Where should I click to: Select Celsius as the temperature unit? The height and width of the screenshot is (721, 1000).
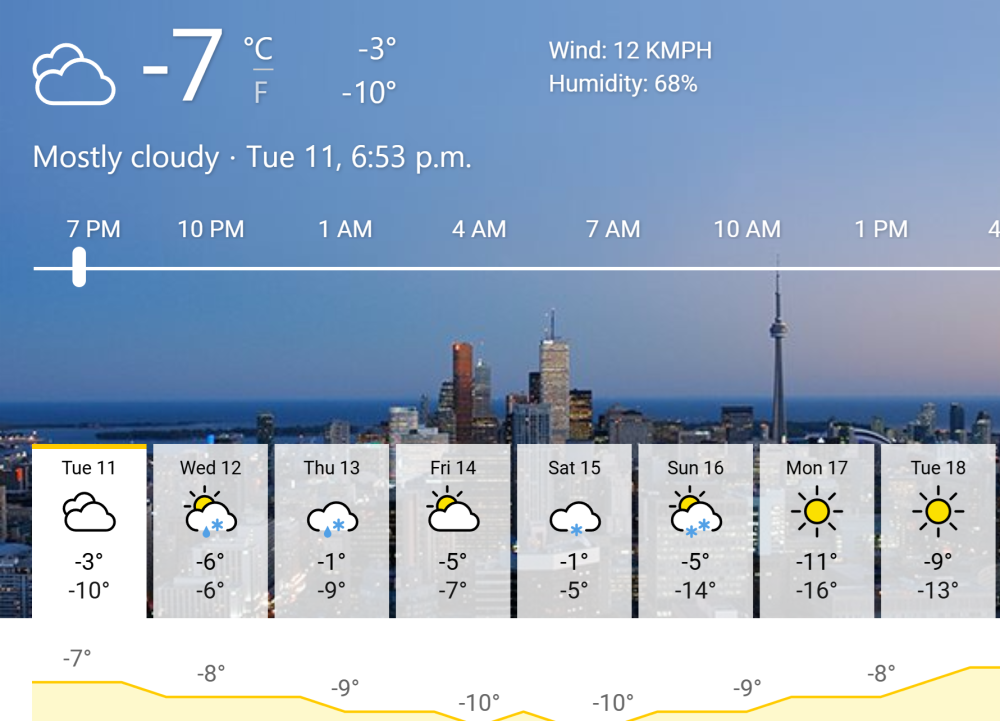click(x=258, y=48)
